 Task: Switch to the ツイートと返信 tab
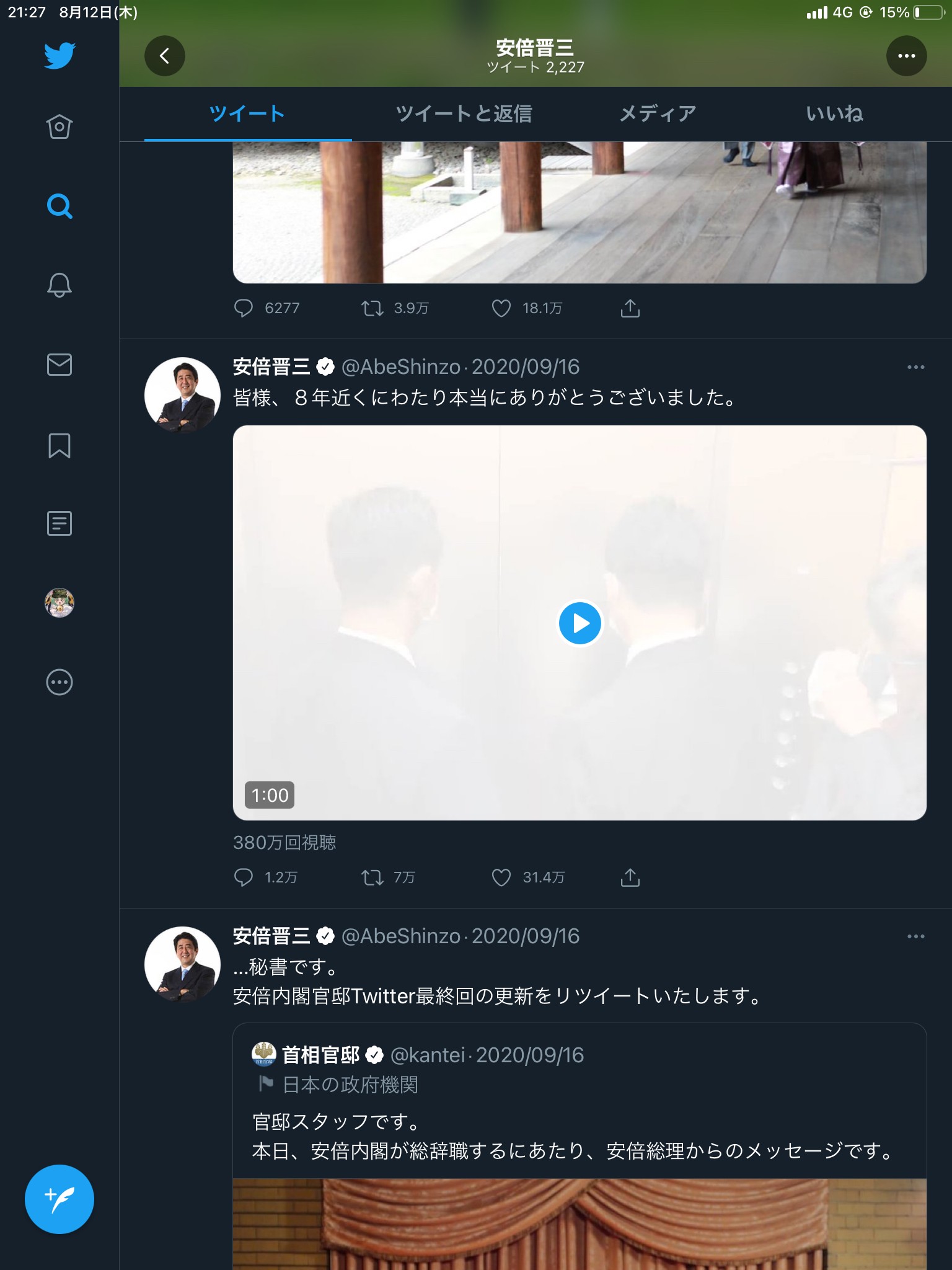click(464, 113)
